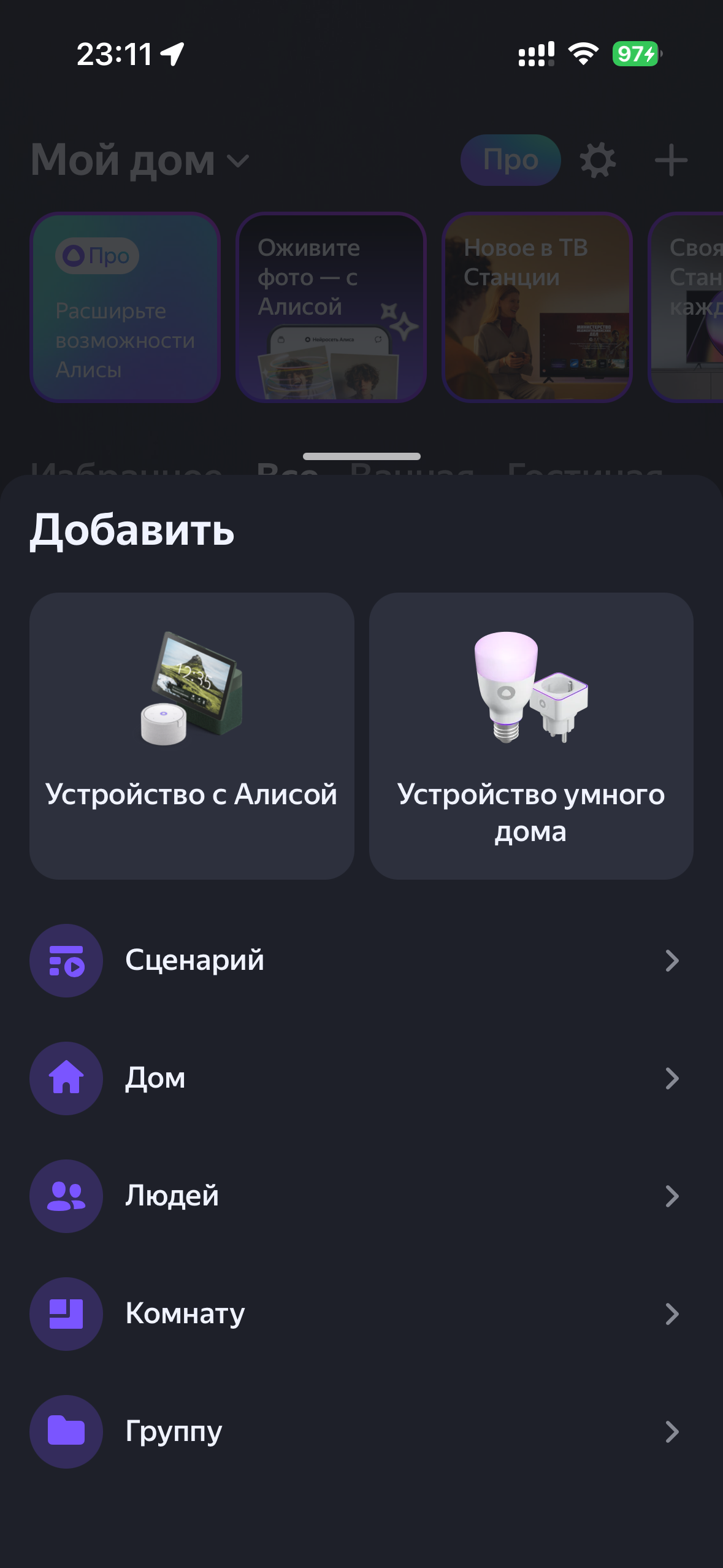The width and height of the screenshot is (723, 1568).
Task: Expand the Сценарий row chevron
Action: pyautogui.click(x=673, y=961)
